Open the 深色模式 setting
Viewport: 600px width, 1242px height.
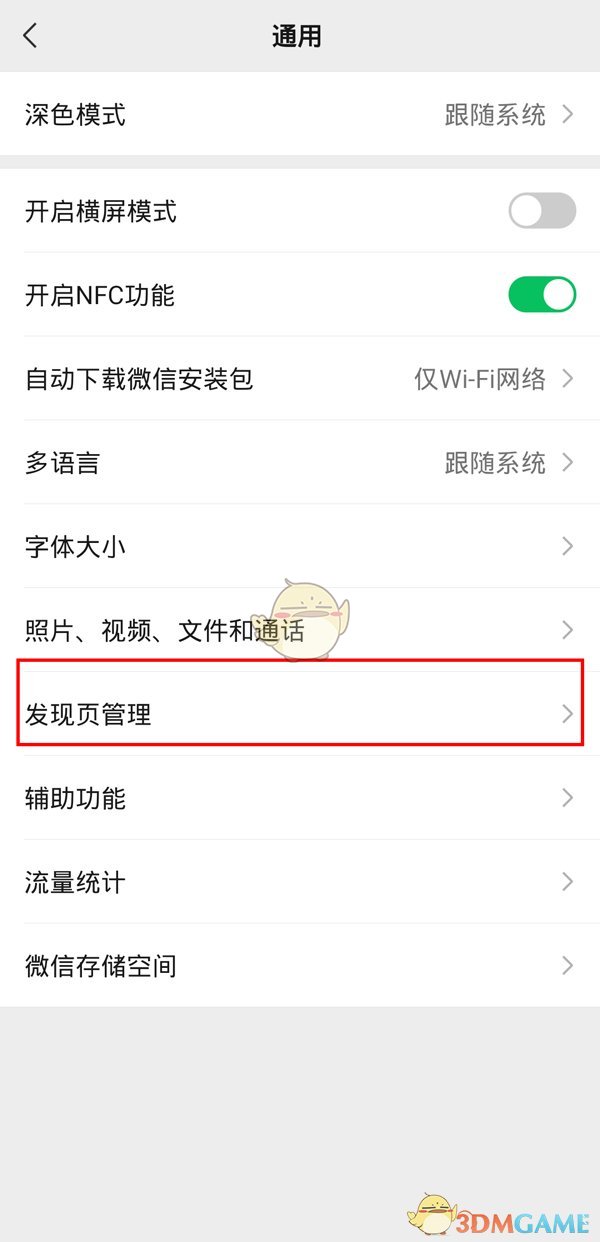coord(300,114)
